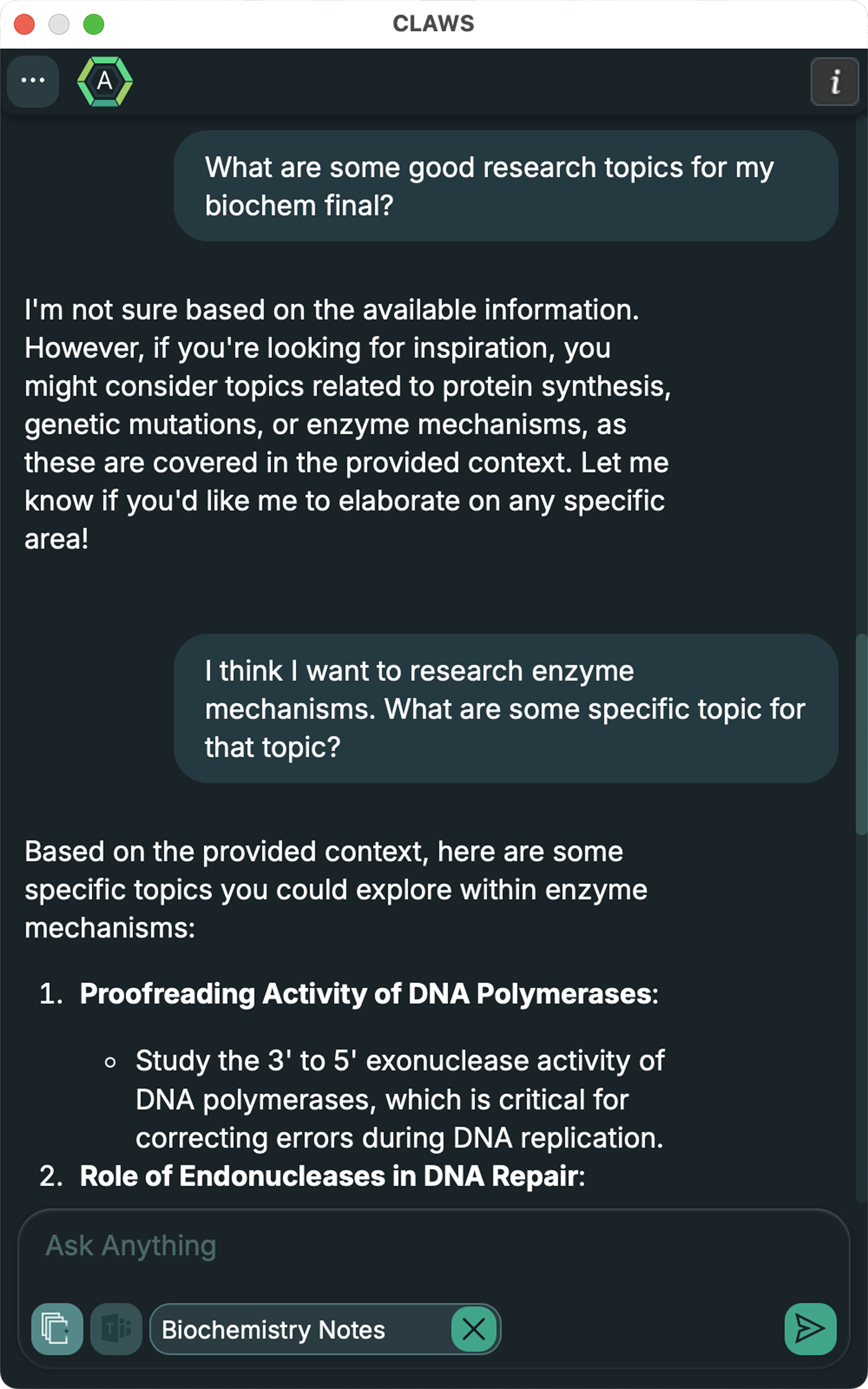Remove the Biochemistry Notes chip

click(473, 1329)
